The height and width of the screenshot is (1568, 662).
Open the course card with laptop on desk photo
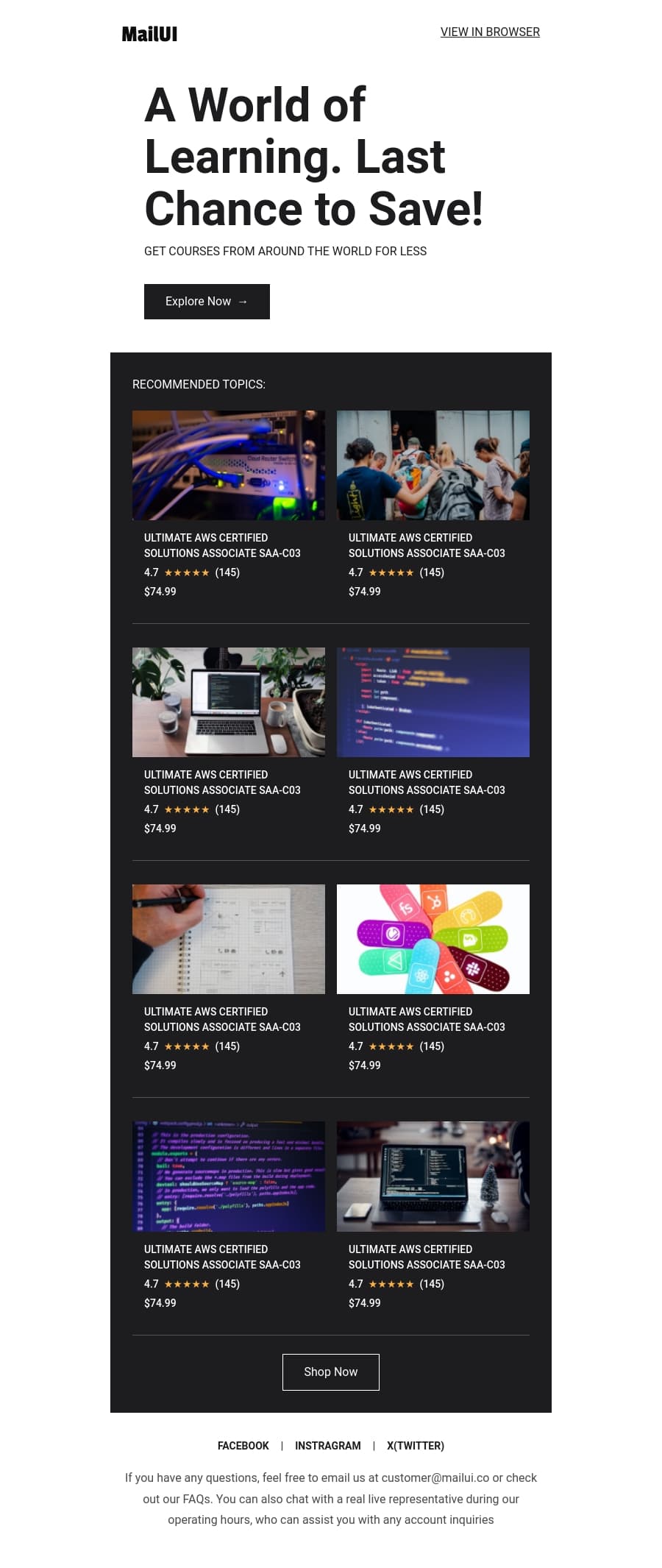228,702
